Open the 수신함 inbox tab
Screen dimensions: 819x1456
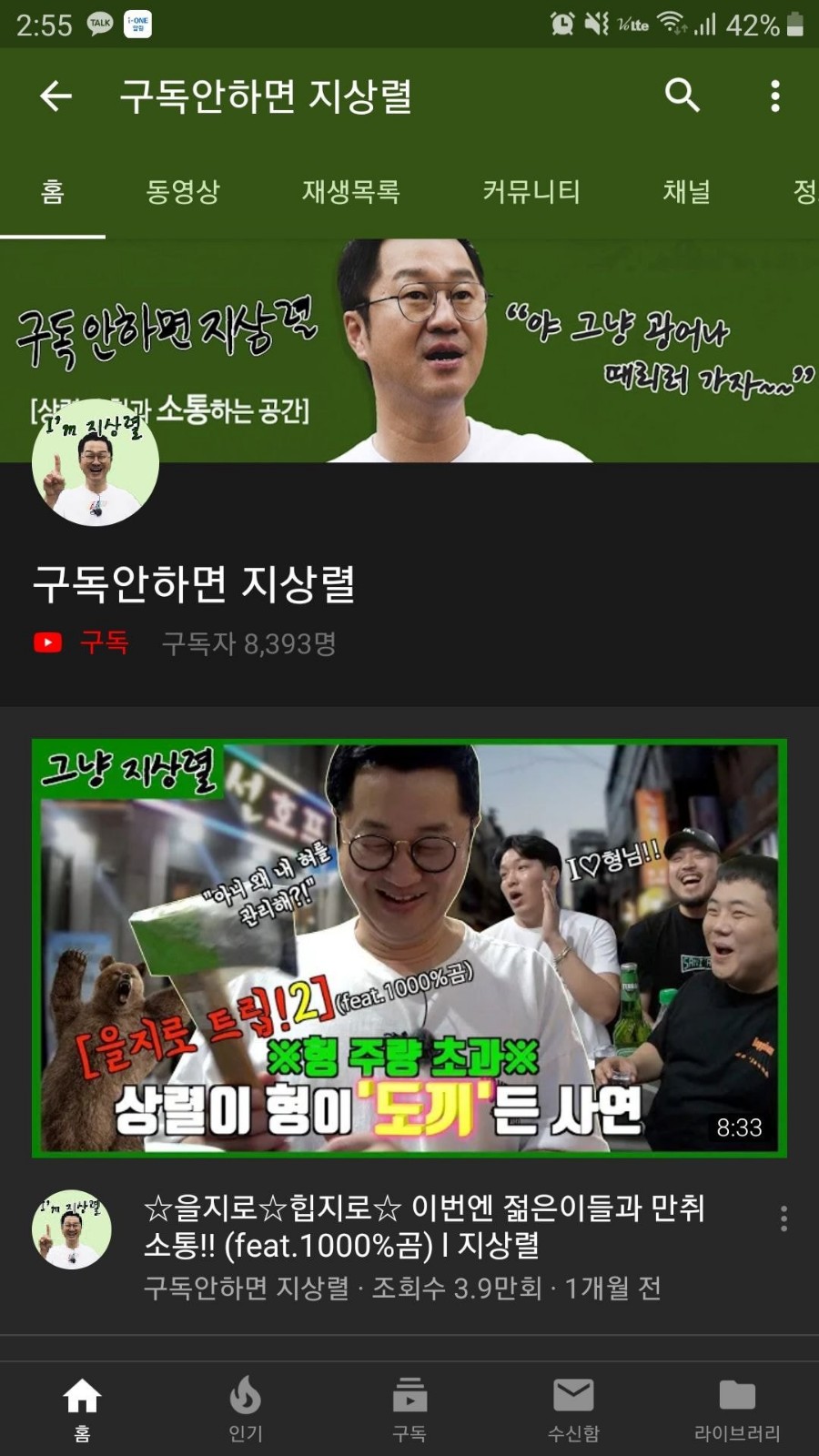click(x=573, y=1409)
